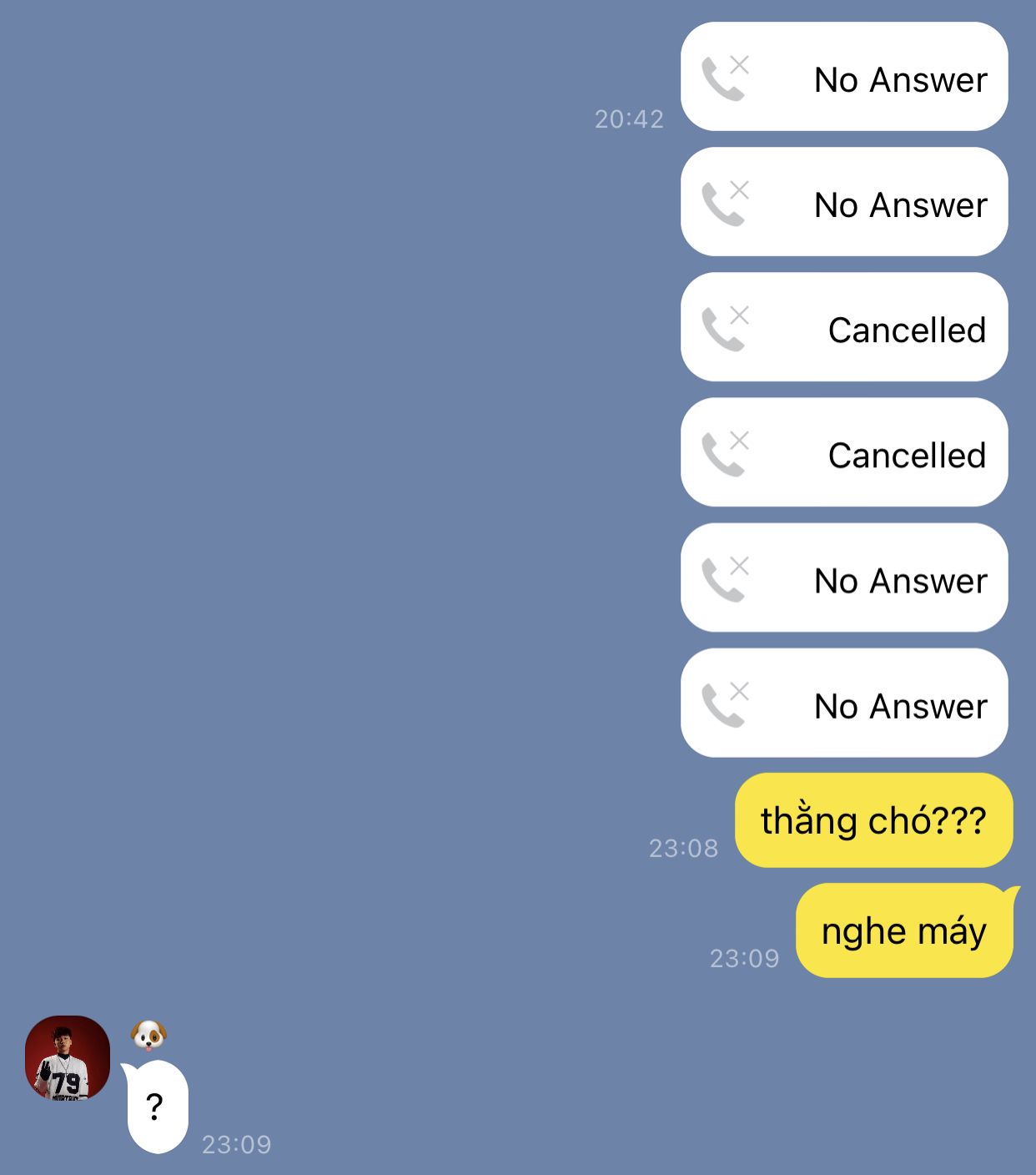Open the sender's profile picture avatar
Screen dimensions: 1036x1175
tap(68, 1057)
